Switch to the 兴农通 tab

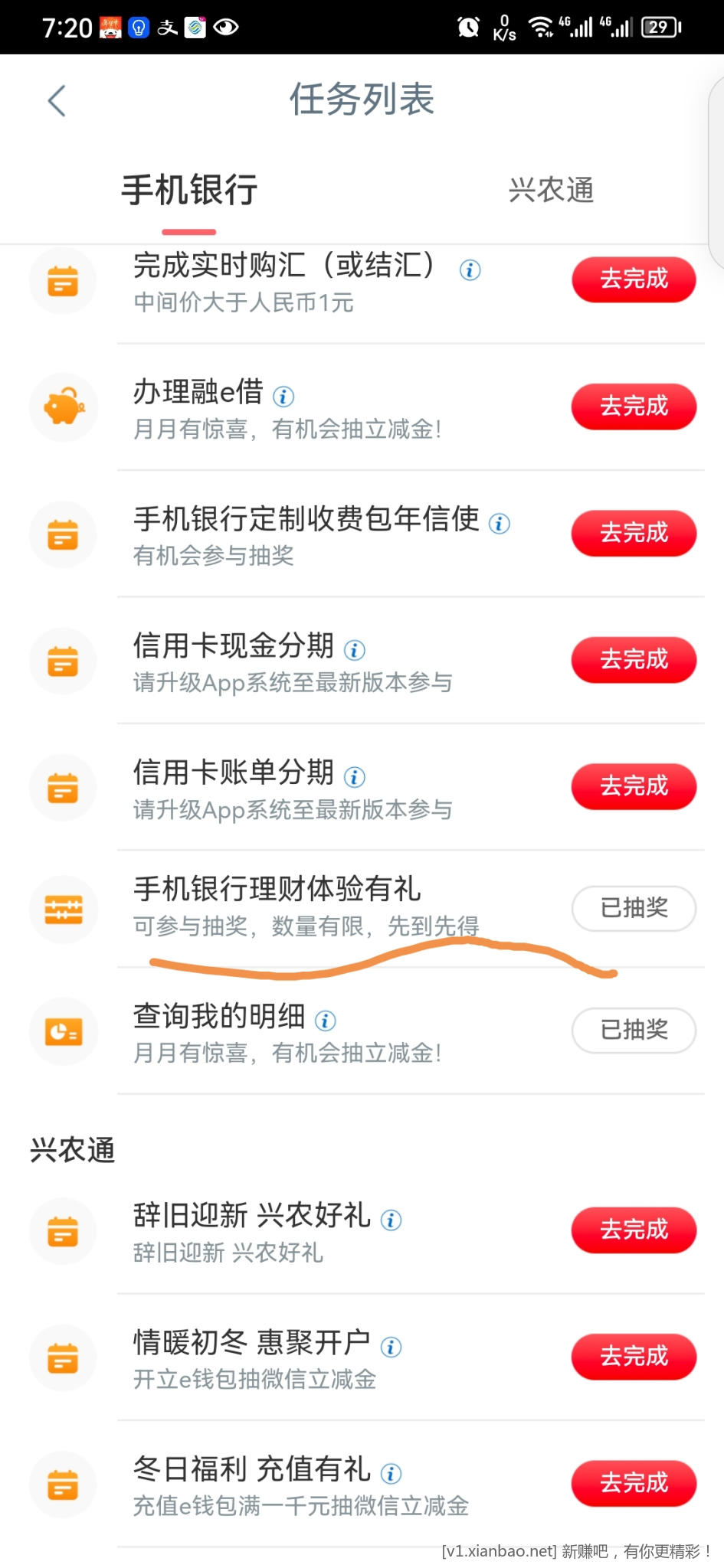coord(551,190)
